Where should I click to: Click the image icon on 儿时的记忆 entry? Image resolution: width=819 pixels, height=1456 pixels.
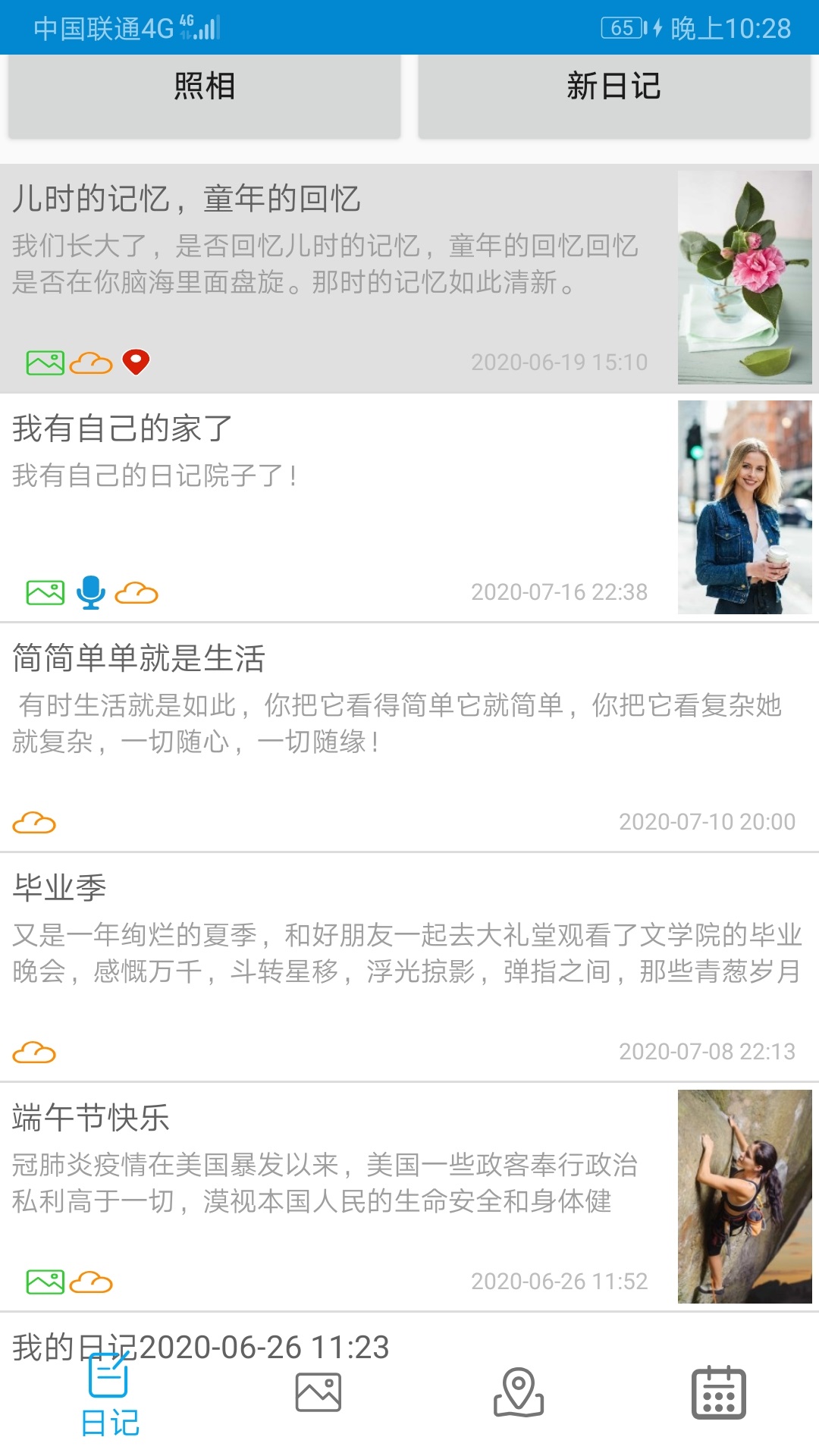(45, 362)
